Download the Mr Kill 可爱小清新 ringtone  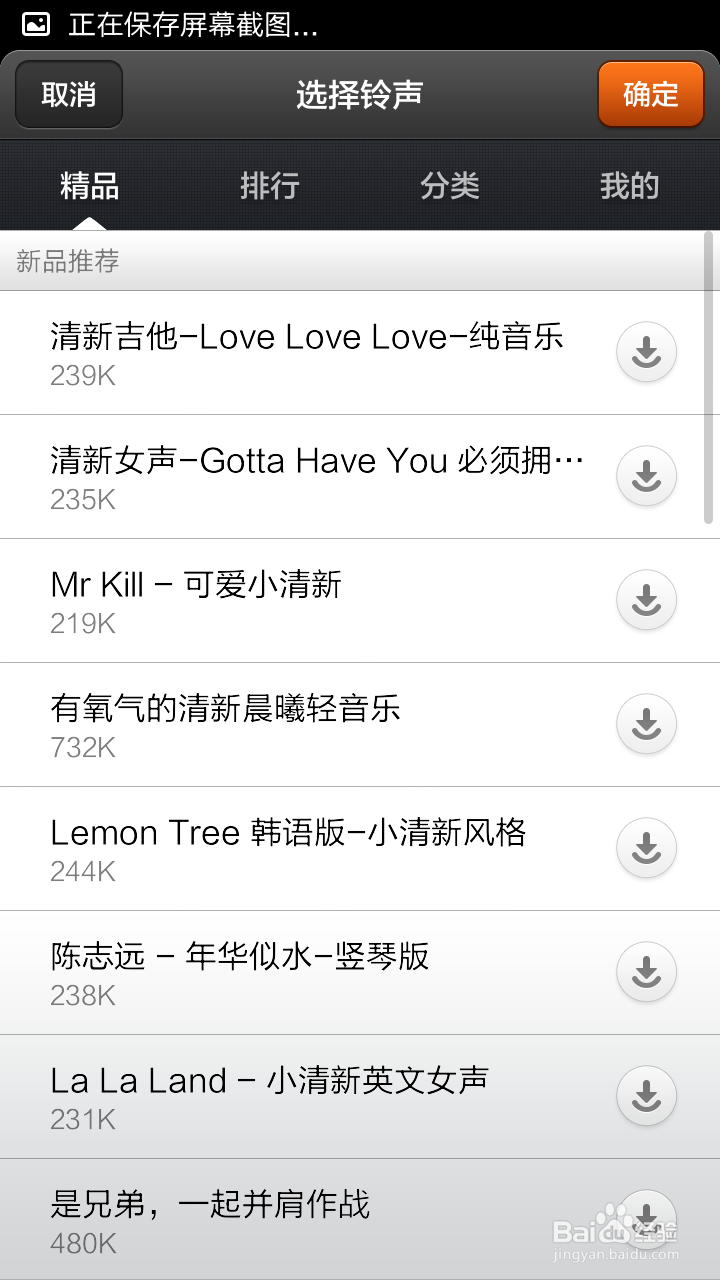pos(647,601)
